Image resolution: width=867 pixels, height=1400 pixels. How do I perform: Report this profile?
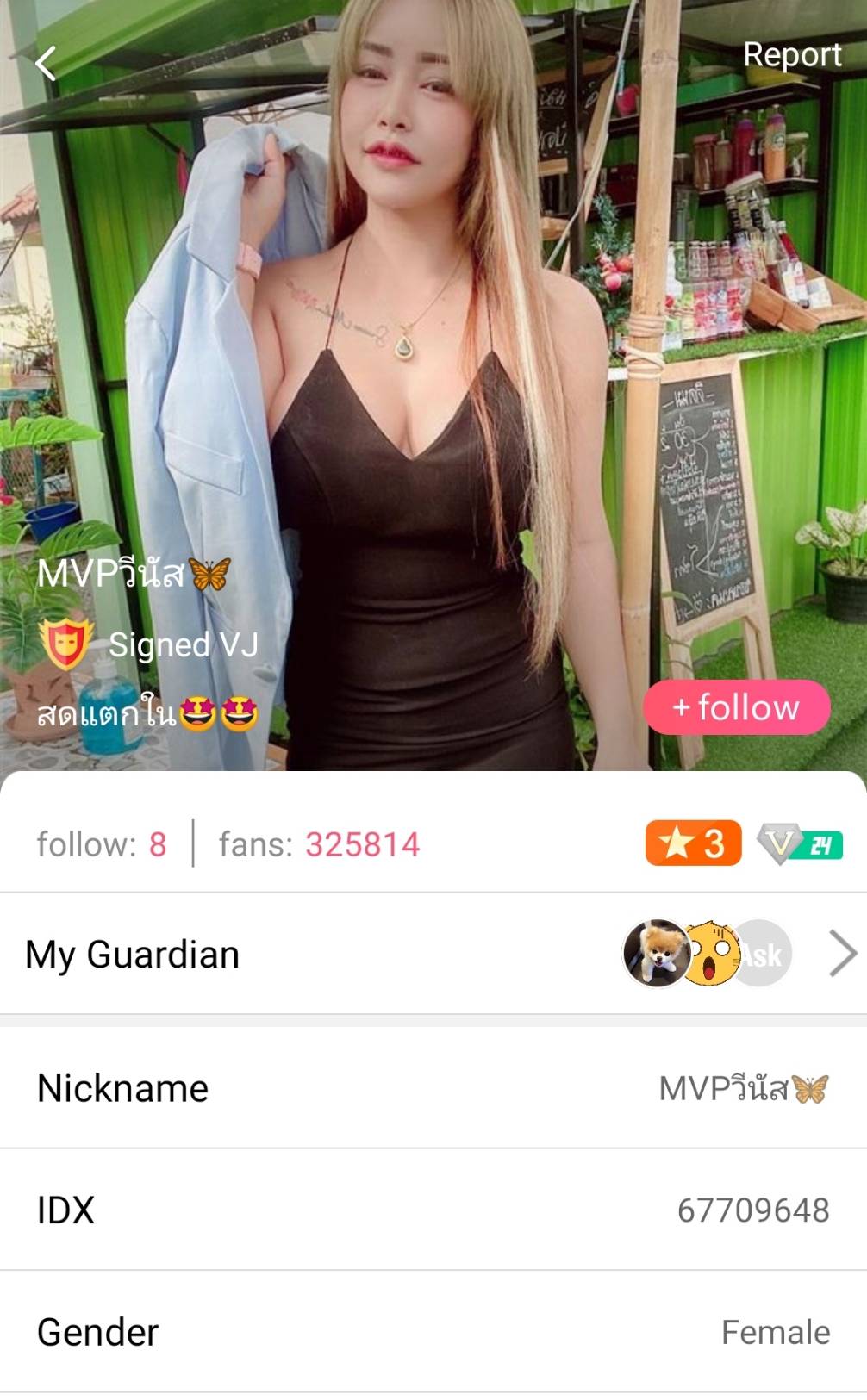pyautogui.click(x=791, y=54)
